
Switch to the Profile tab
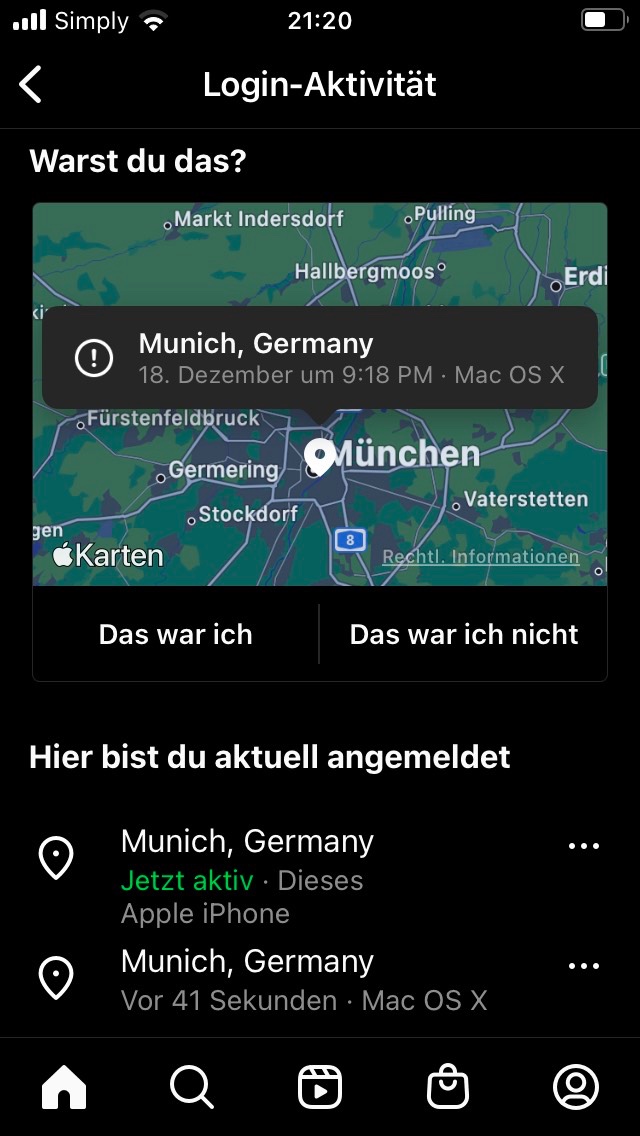[x=576, y=1086]
